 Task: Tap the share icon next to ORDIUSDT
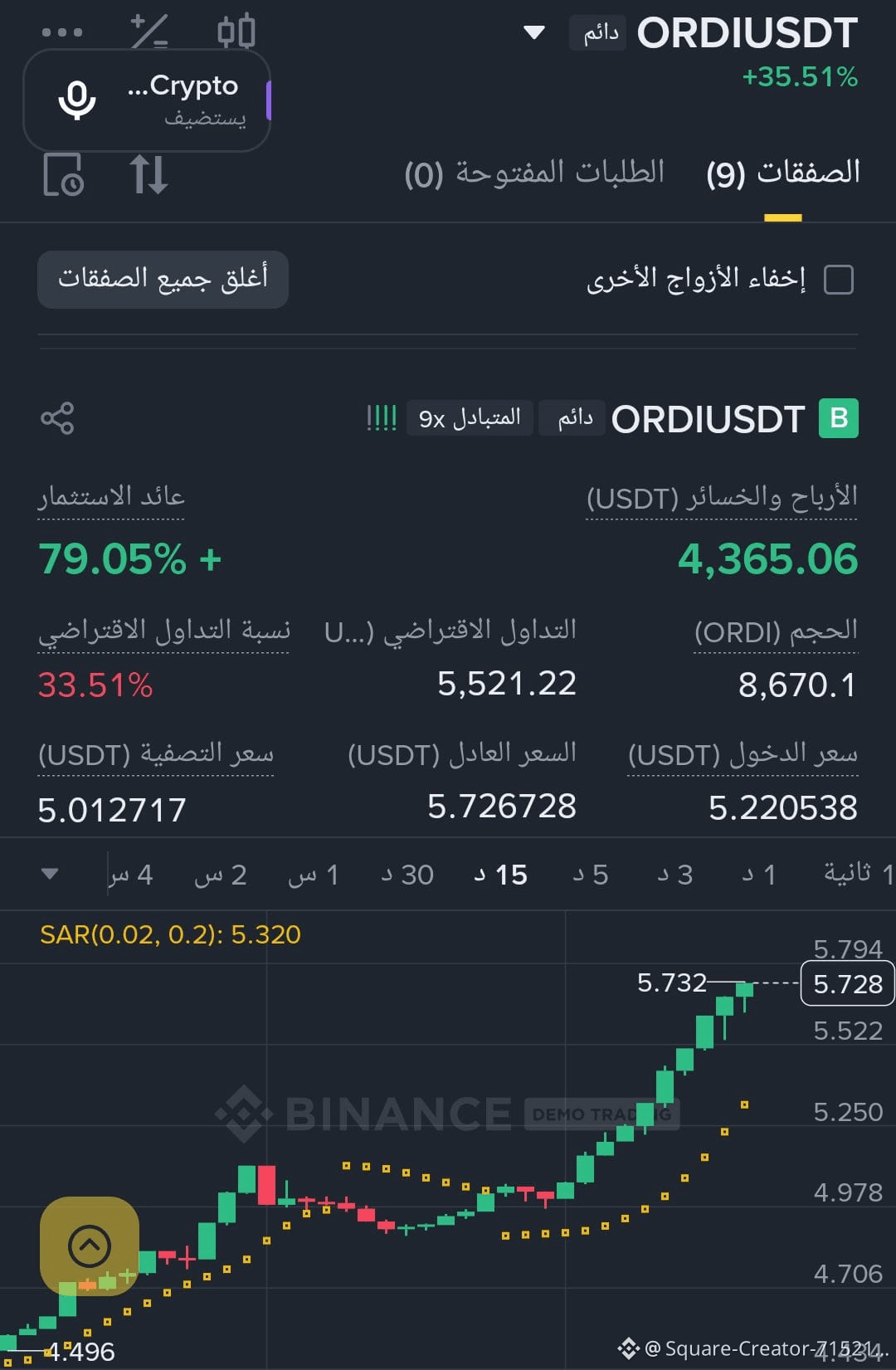click(x=59, y=419)
